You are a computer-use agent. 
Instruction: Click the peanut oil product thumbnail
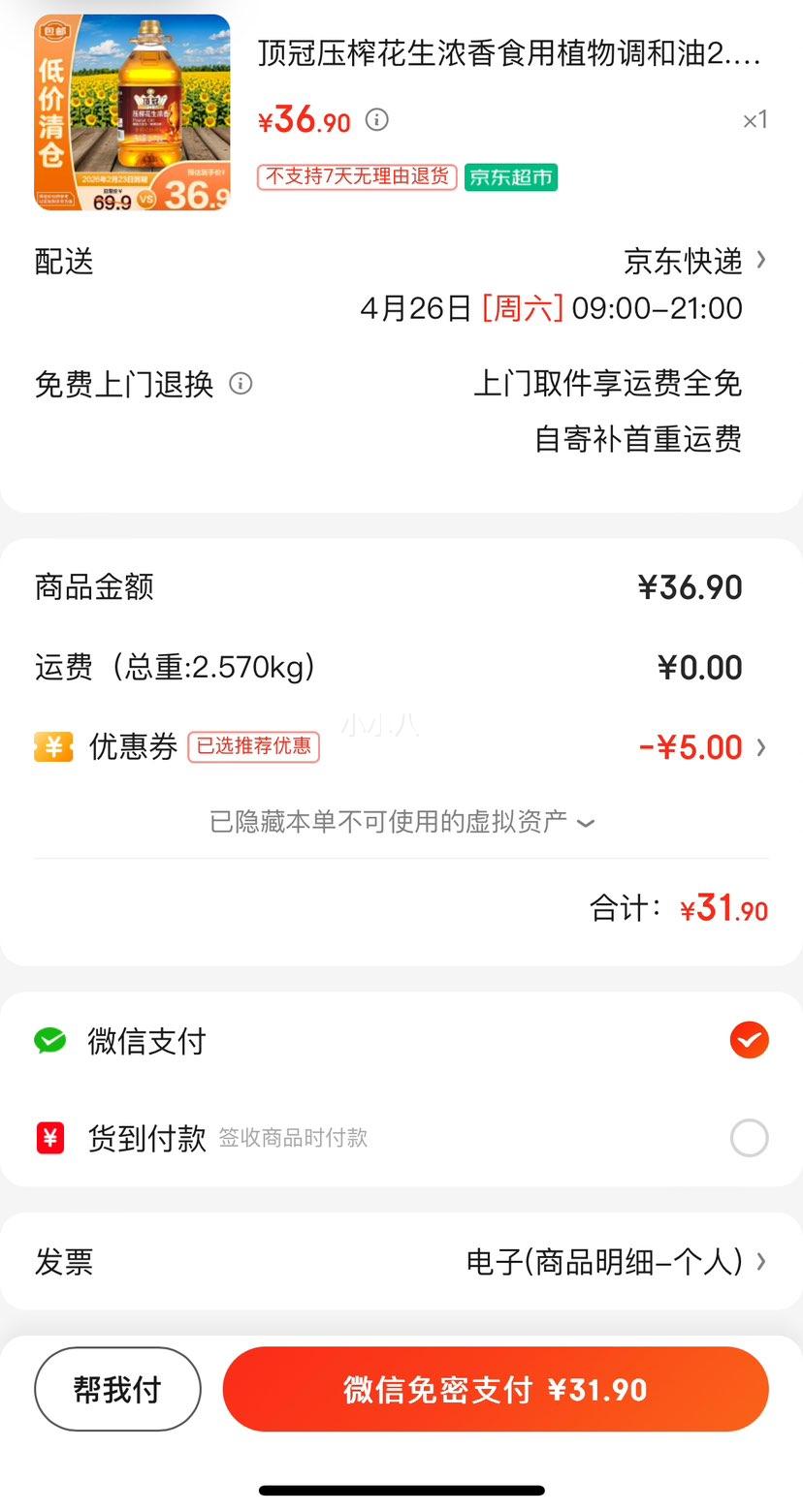[132, 112]
